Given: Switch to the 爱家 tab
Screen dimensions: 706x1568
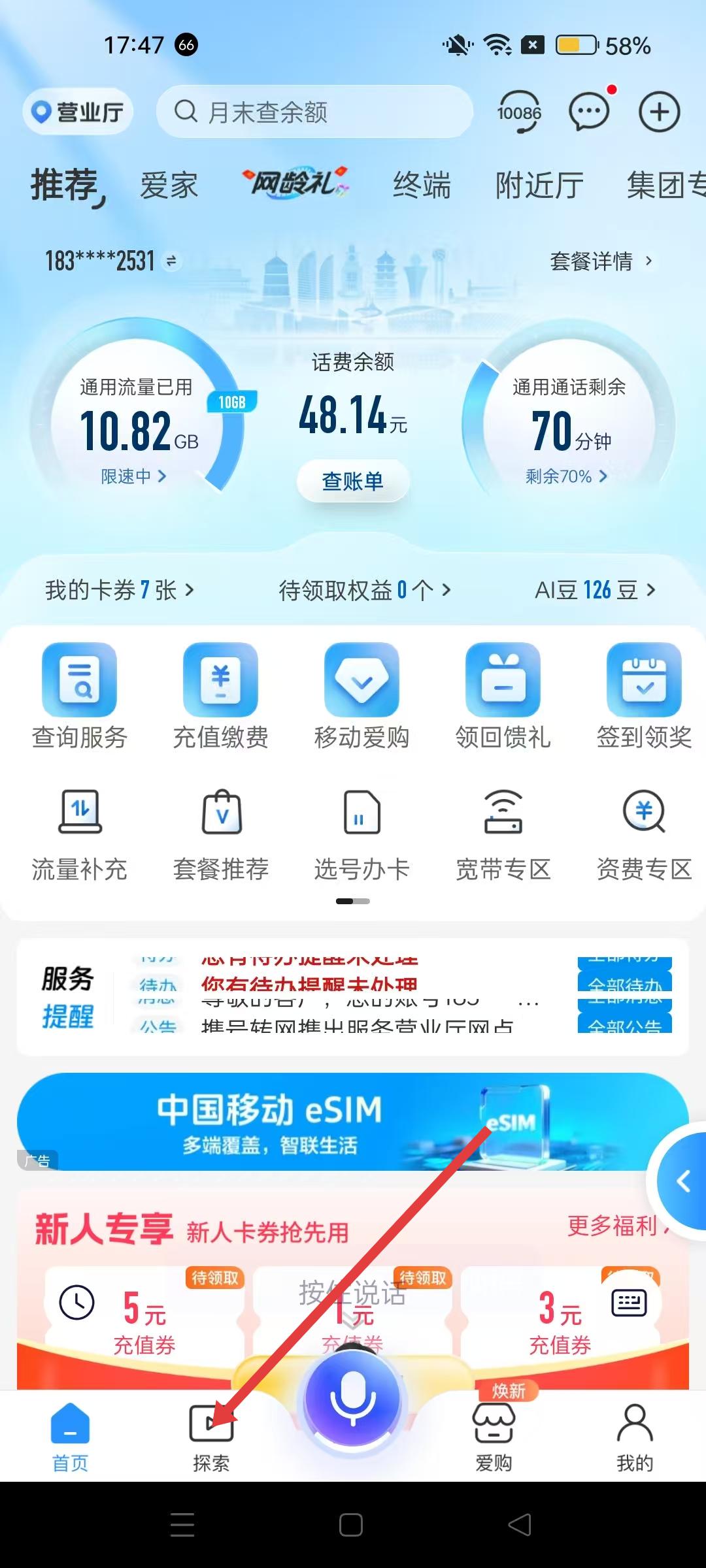Looking at the screenshot, I should (169, 185).
